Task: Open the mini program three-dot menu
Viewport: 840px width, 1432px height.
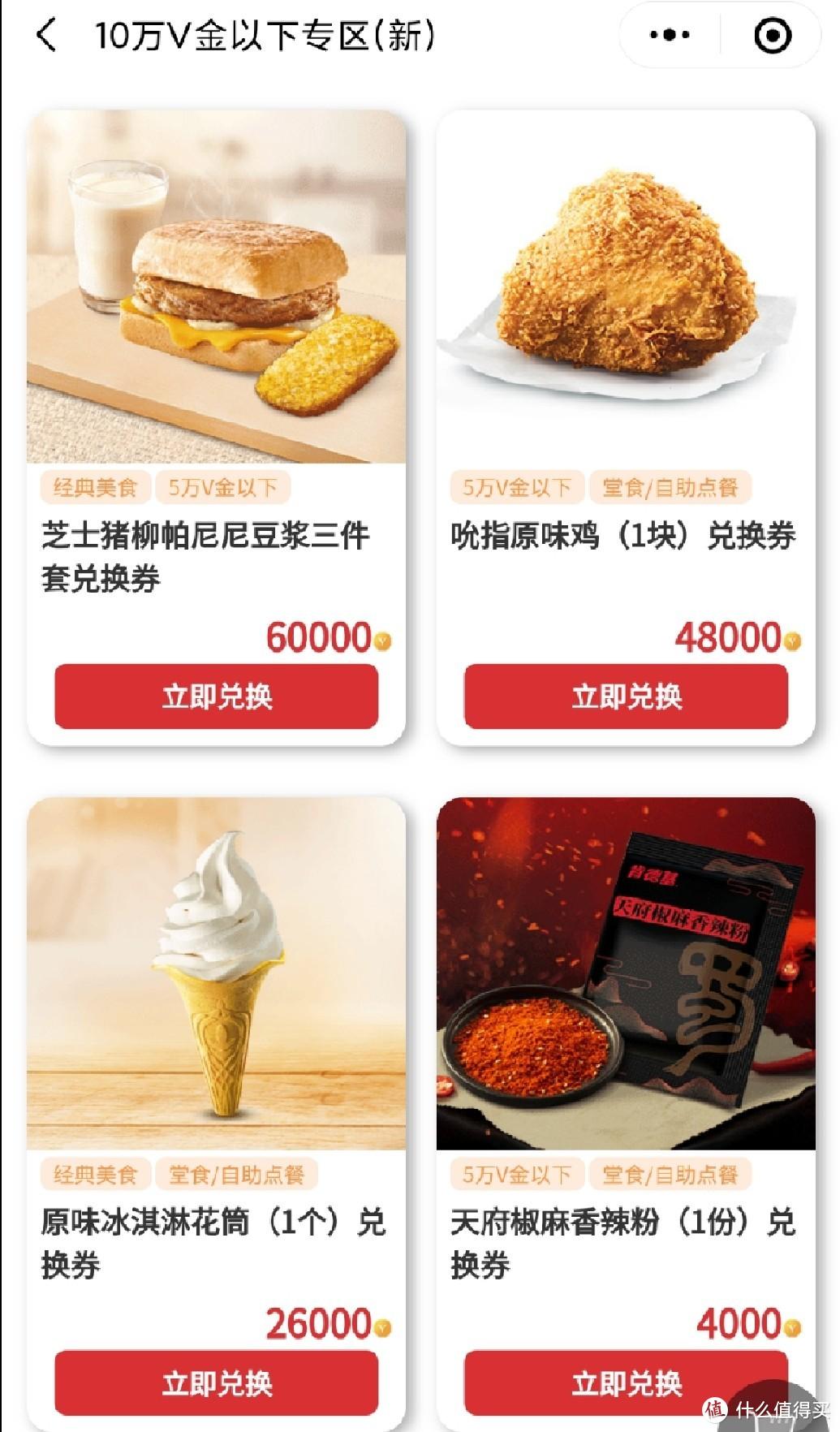Action: tap(670, 36)
